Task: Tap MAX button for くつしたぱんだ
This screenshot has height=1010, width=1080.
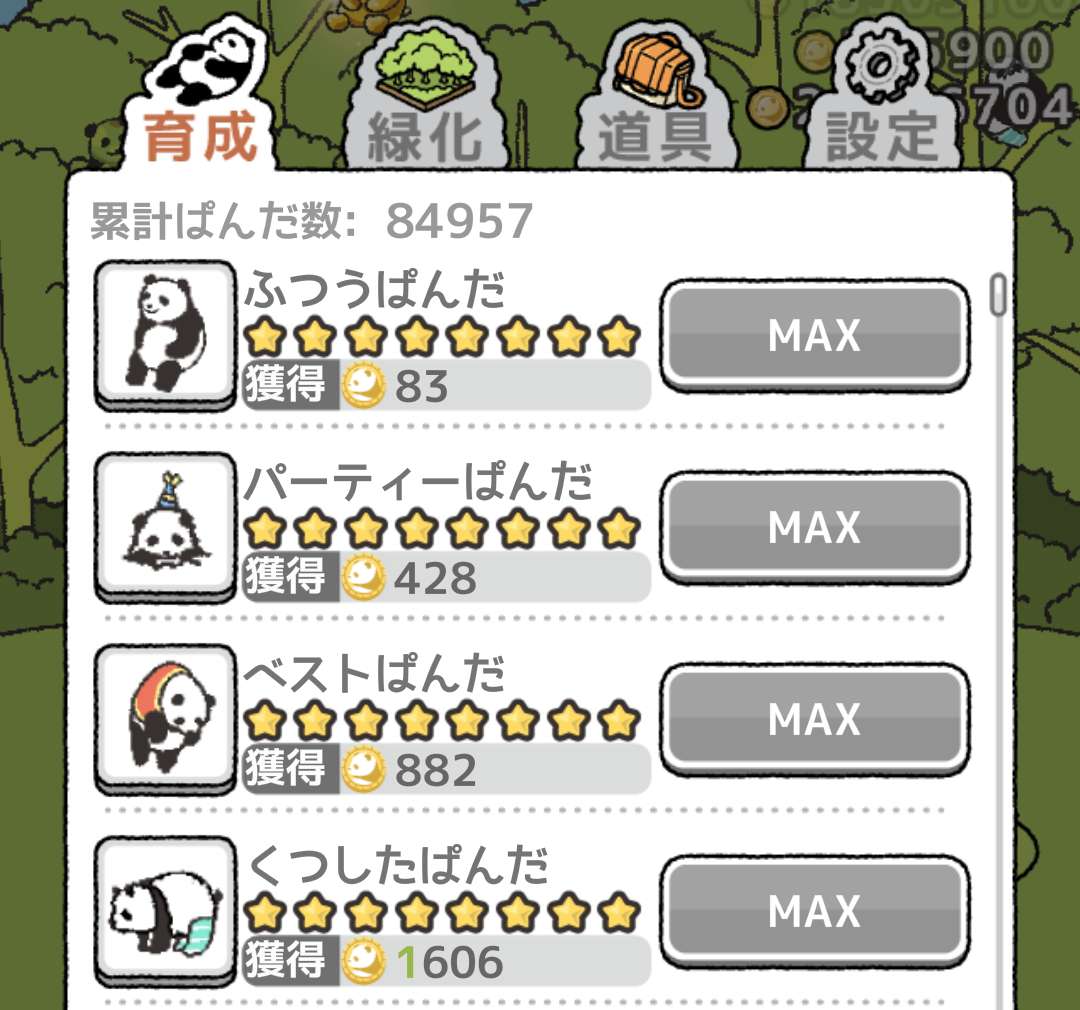Action: point(814,911)
